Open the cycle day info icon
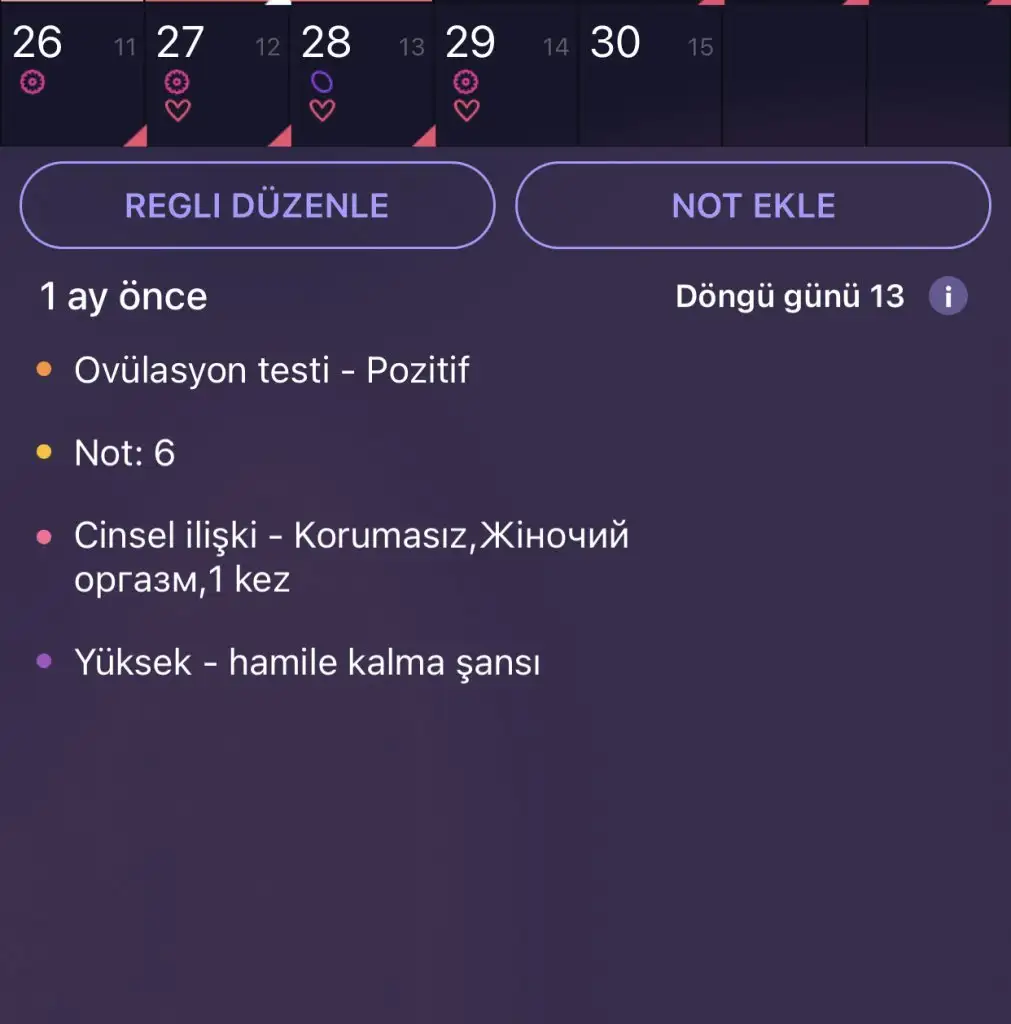This screenshot has height=1024, width=1011. (x=948, y=296)
